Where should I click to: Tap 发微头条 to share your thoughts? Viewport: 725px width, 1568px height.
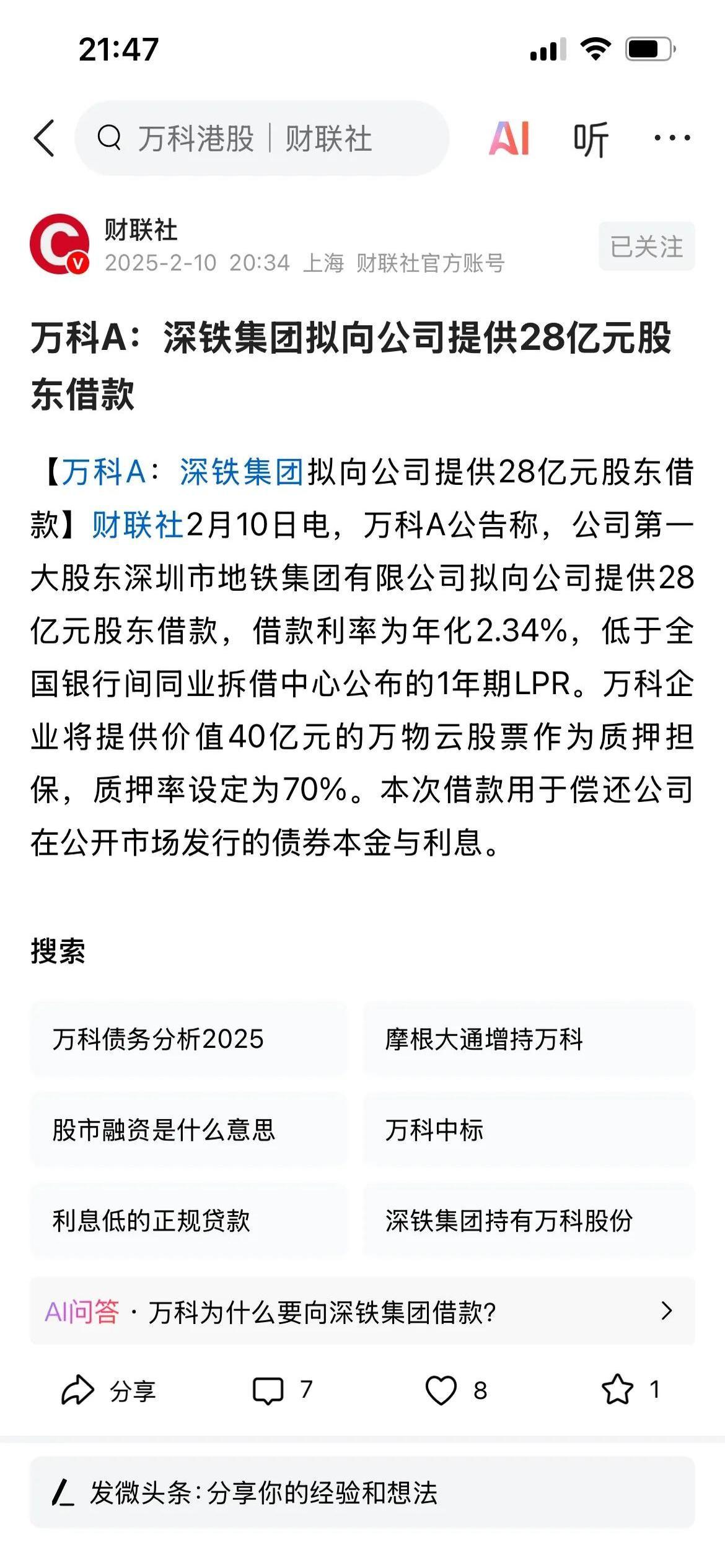coord(263,1512)
